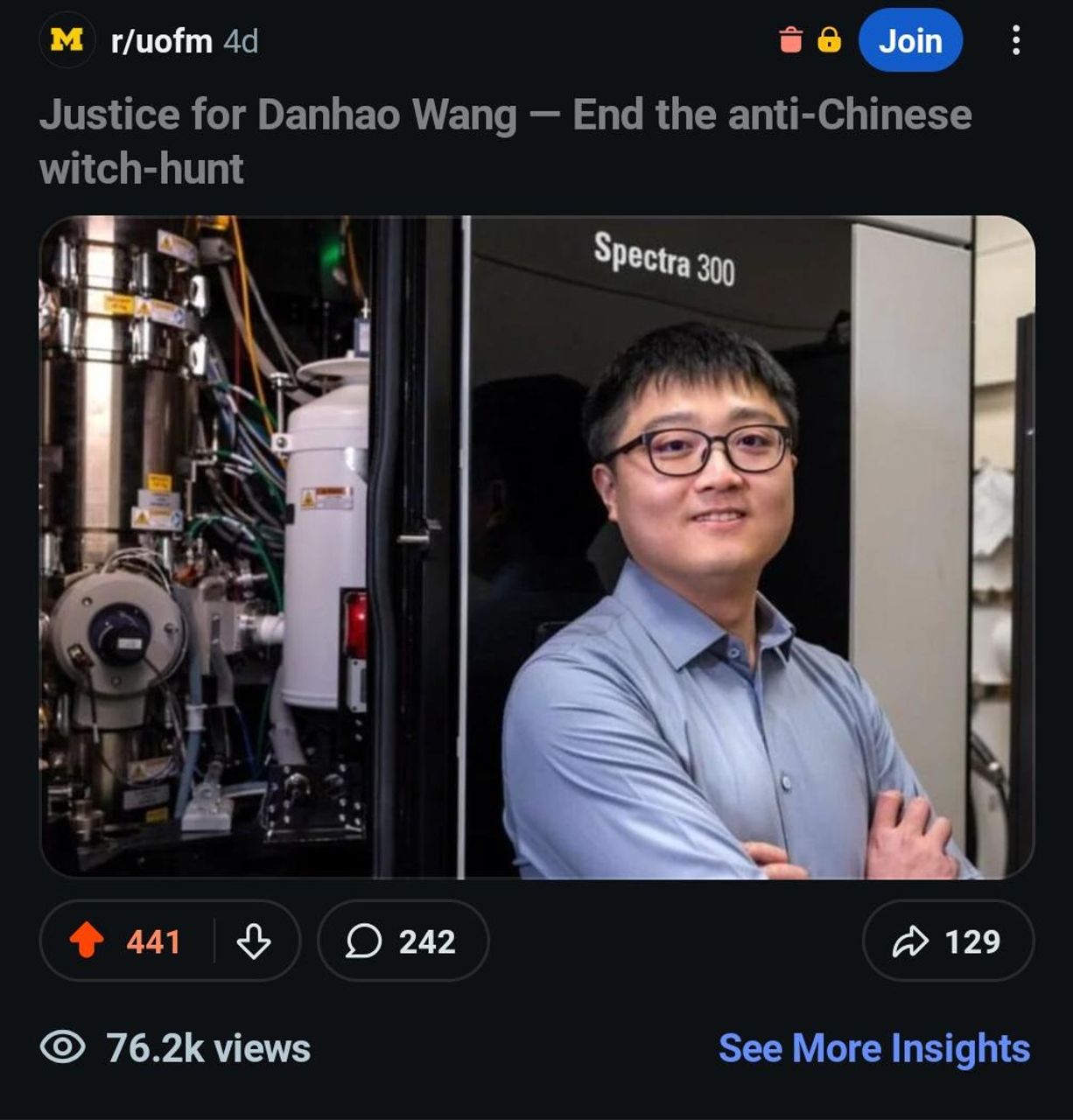Upvote the Danhao Wang post

click(x=87, y=941)
